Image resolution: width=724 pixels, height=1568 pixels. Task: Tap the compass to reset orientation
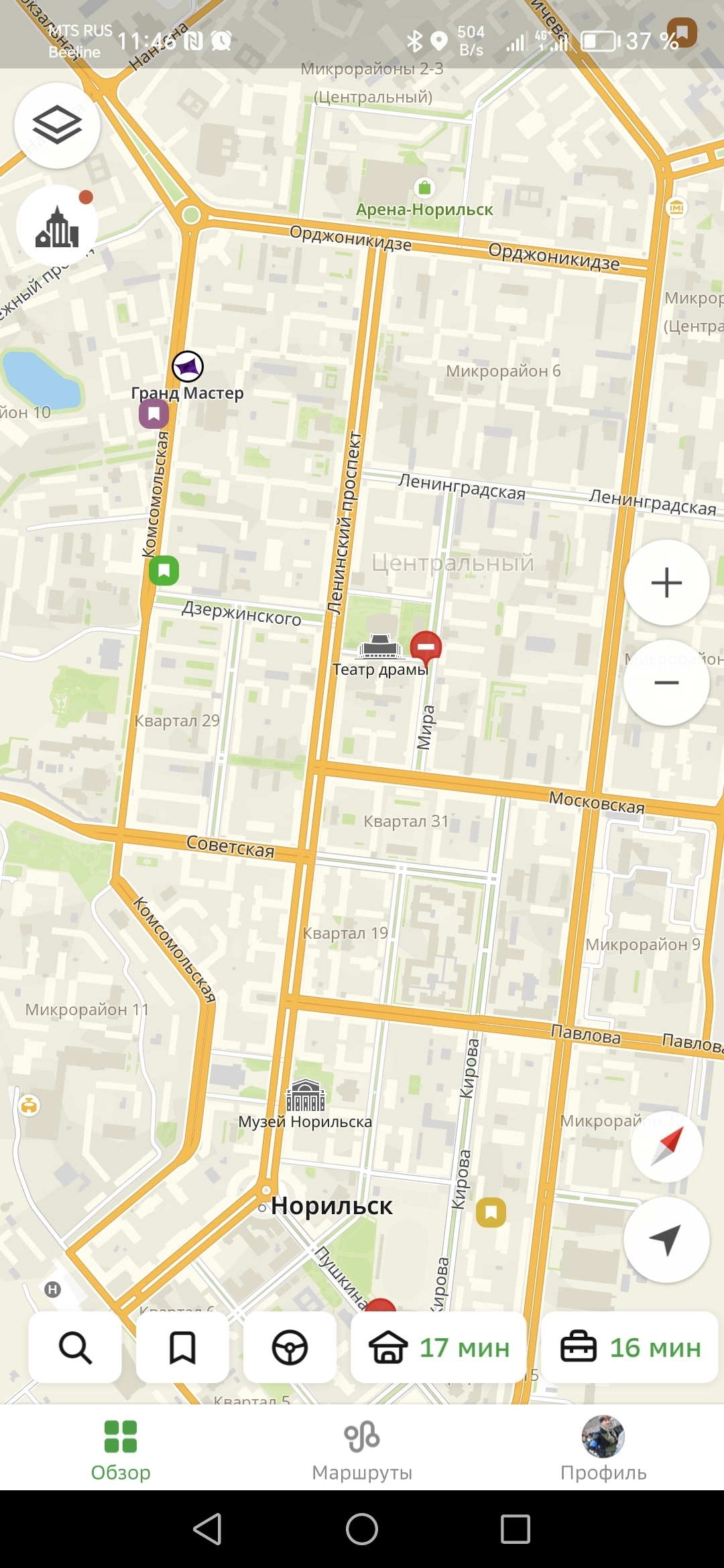click(666, 1145)
